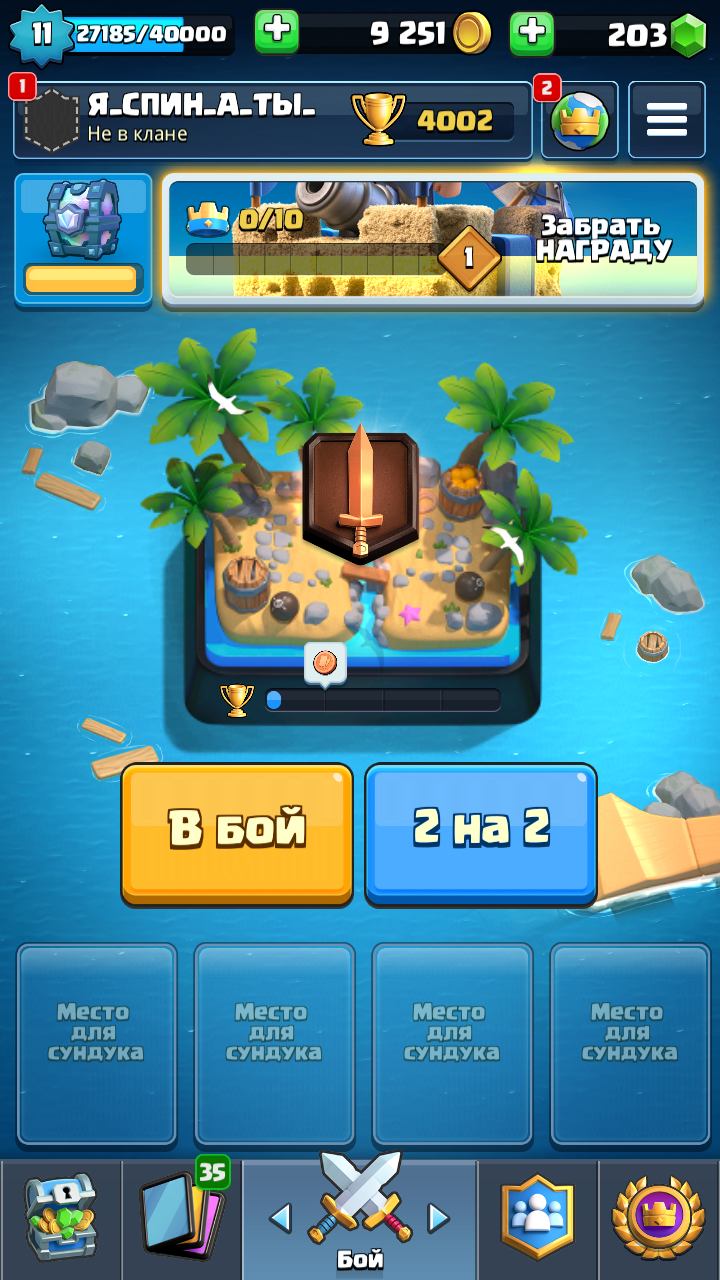Tap Забрать НАГРАДУ banner

pyautogui.click(x=431, y=238)
